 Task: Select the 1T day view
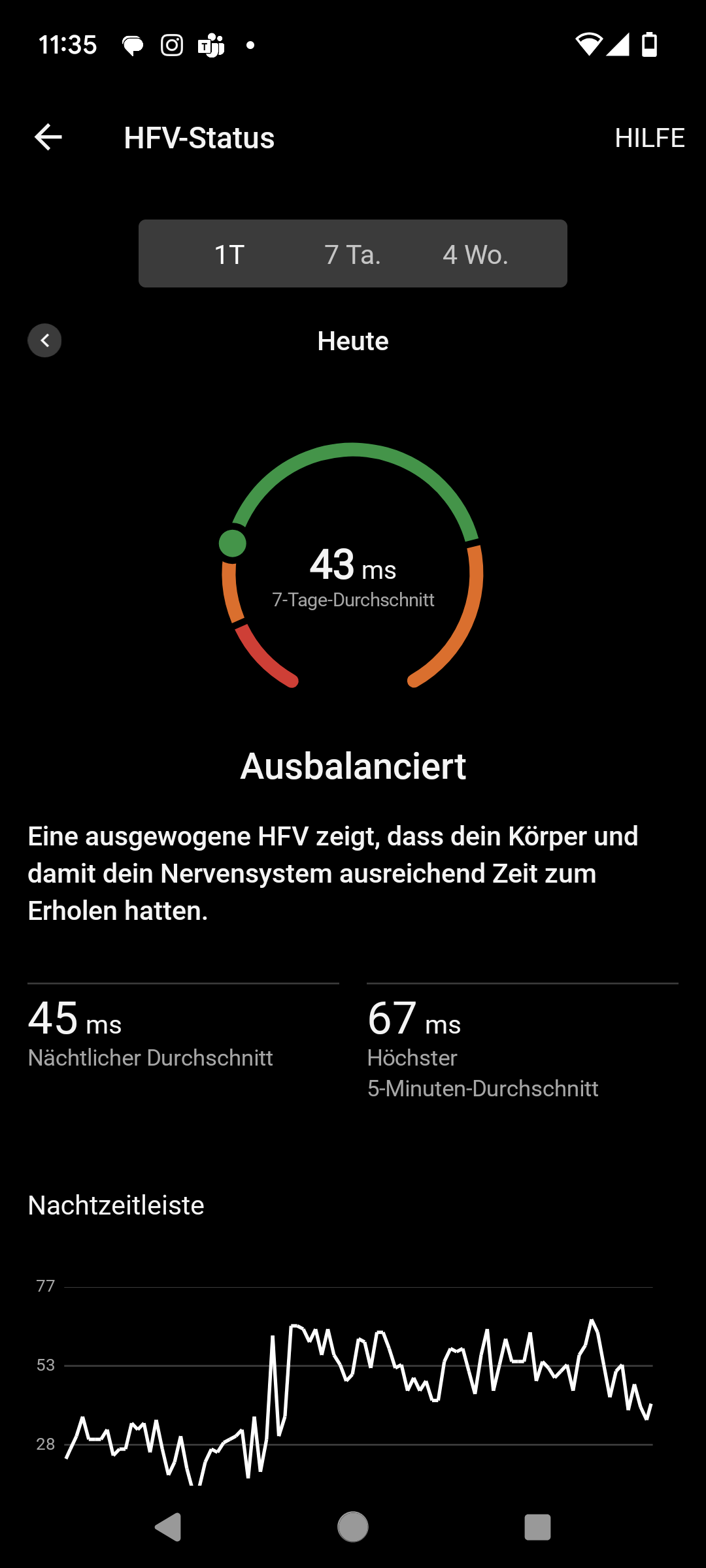[x=229, y=254]
